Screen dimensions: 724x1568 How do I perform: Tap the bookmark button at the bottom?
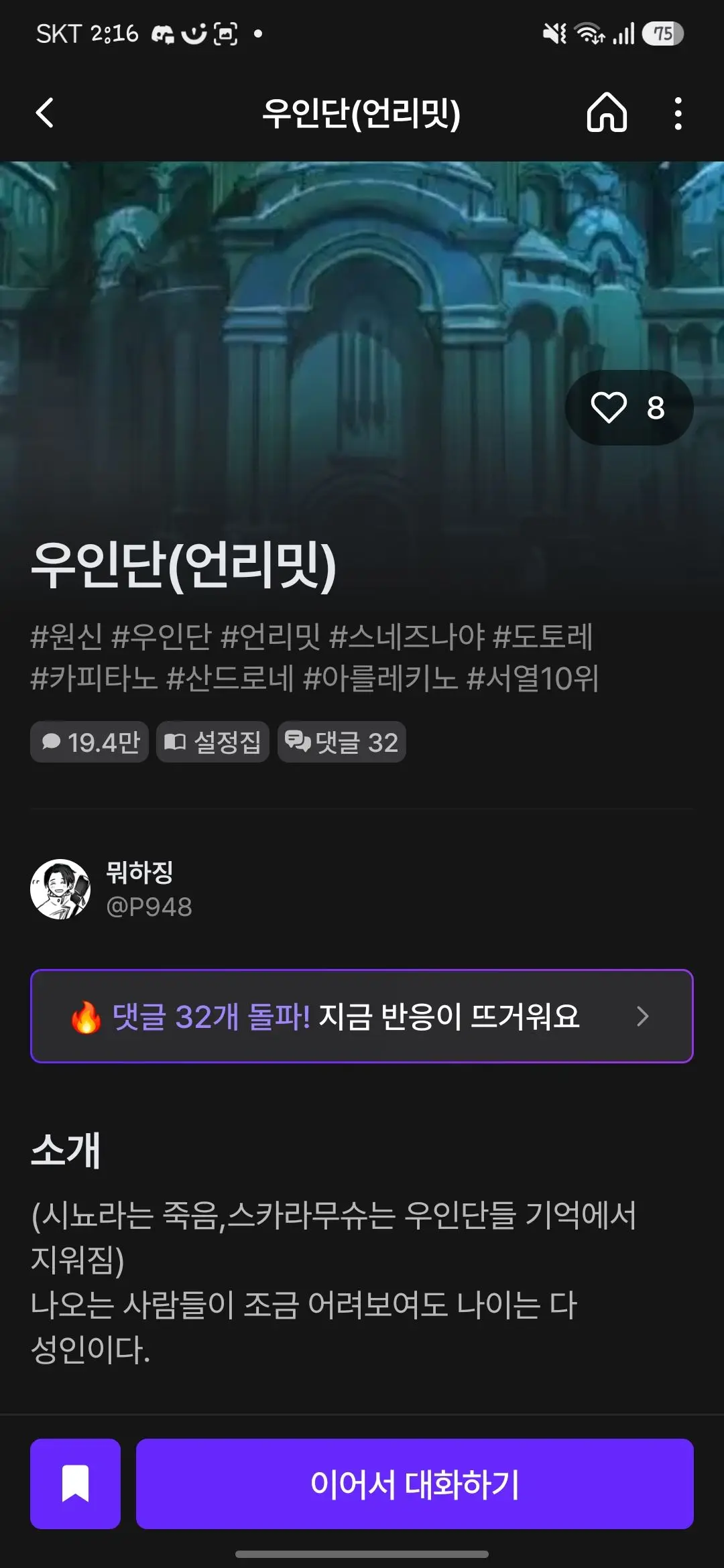tap(75, 1484)
